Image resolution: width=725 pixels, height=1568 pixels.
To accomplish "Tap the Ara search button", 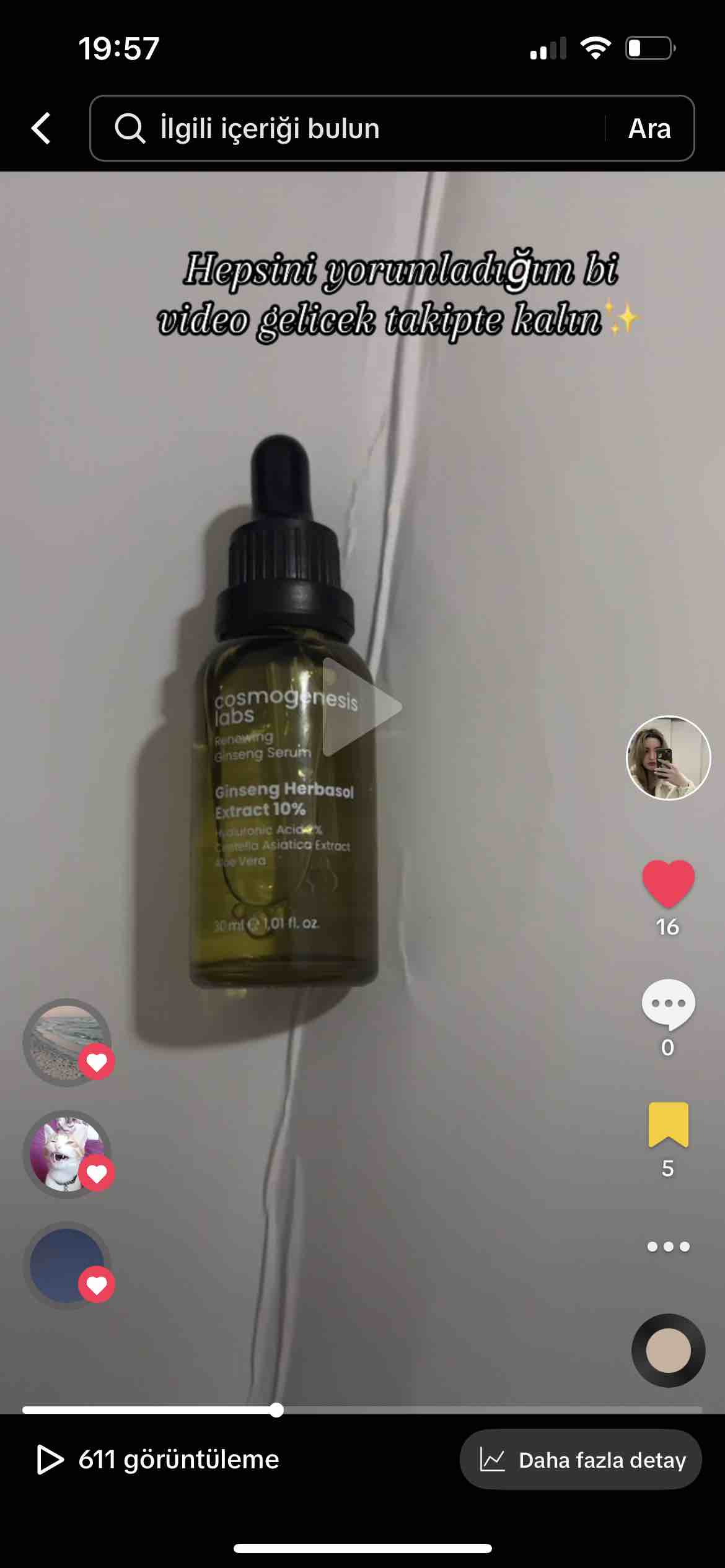I will coord(649,128).
